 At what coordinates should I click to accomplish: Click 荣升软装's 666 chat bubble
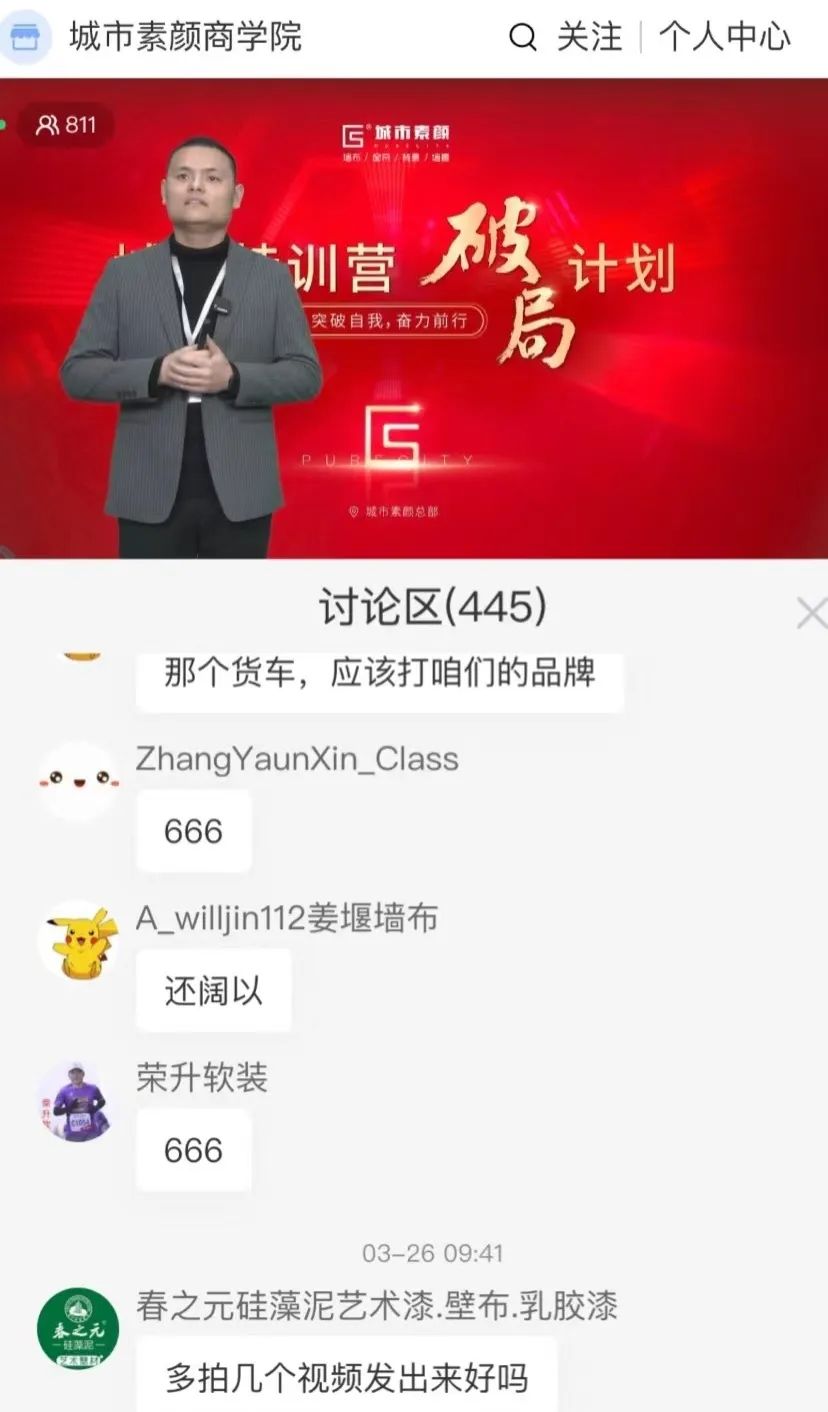point(194,1150)
